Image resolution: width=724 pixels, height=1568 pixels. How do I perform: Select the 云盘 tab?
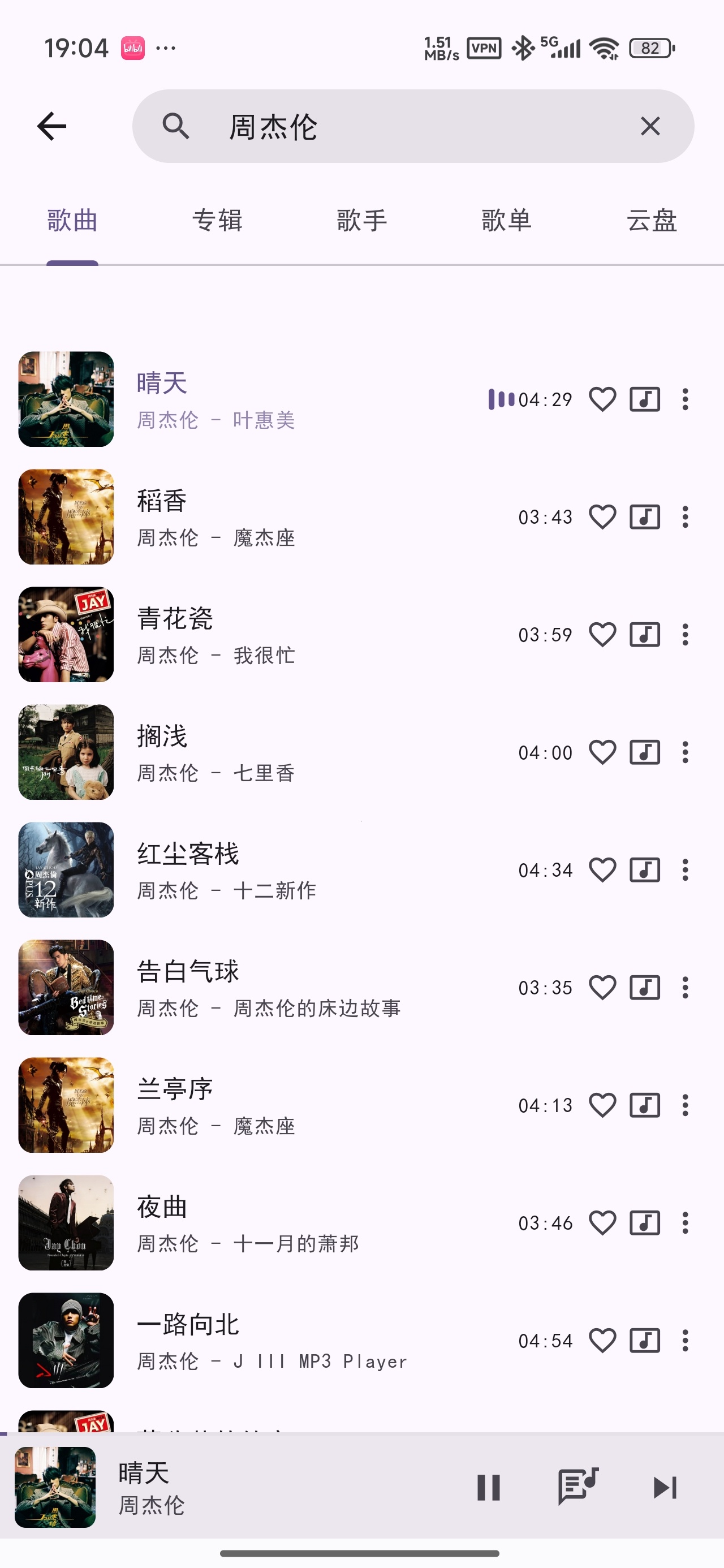click(x=652, y=221)
